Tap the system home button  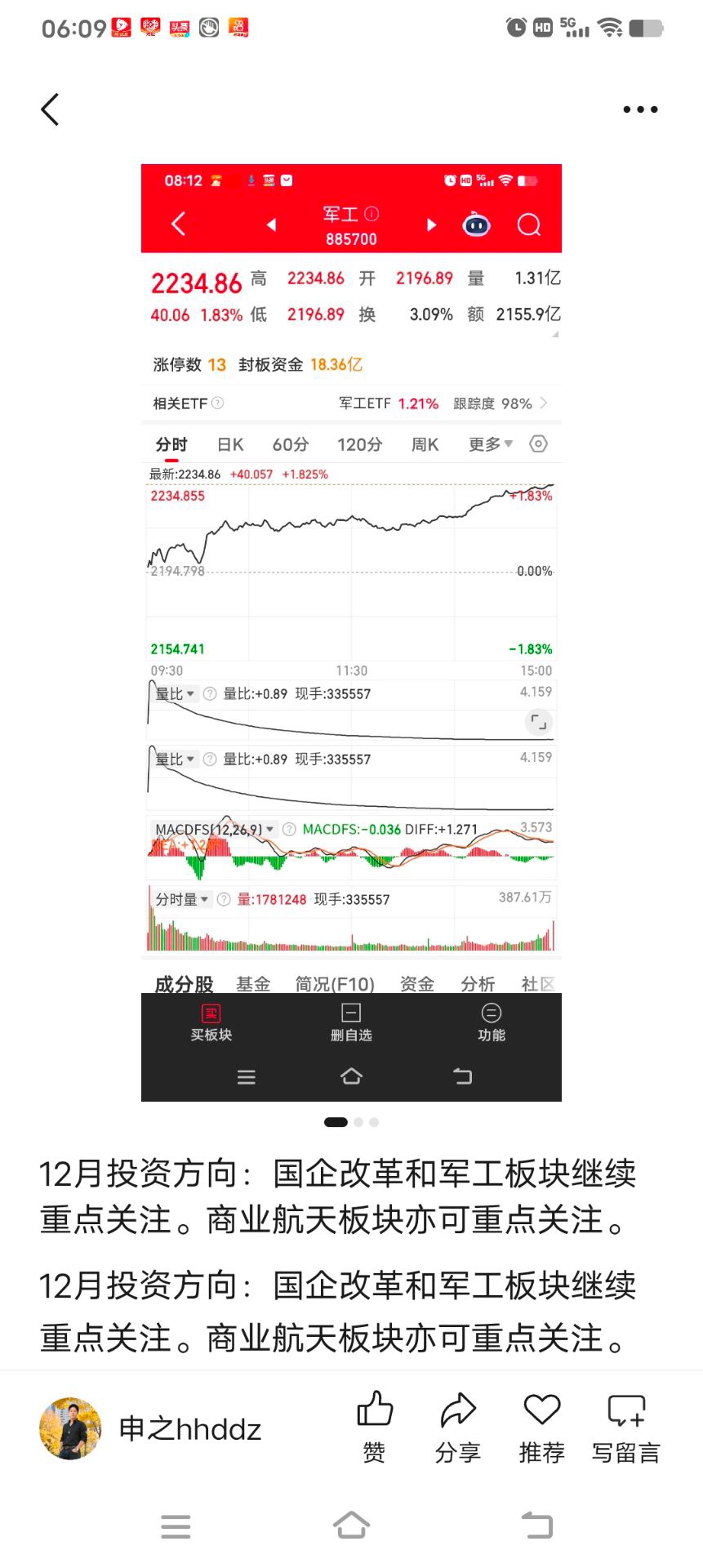[351, 1526]
